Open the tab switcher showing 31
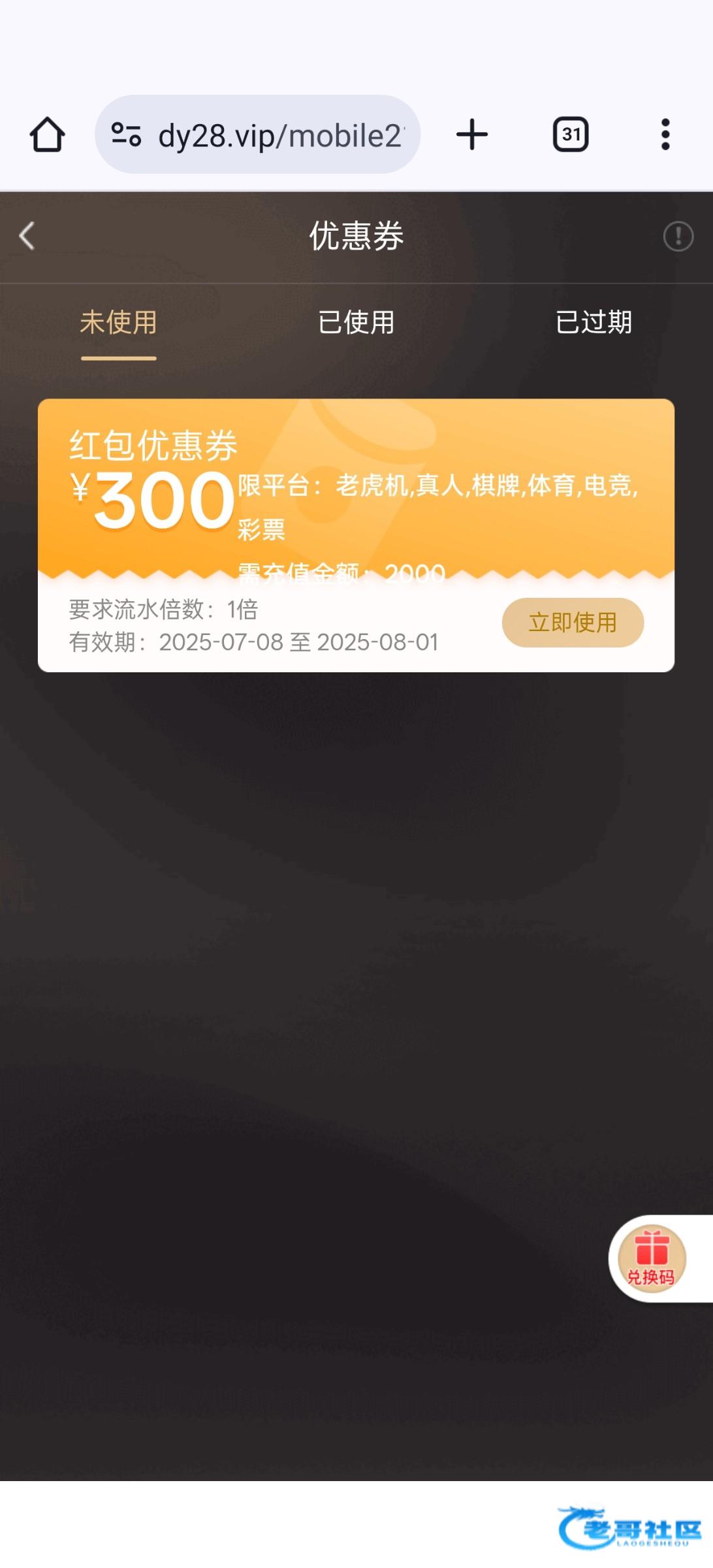713x1568 pixels. pos(571,135)
